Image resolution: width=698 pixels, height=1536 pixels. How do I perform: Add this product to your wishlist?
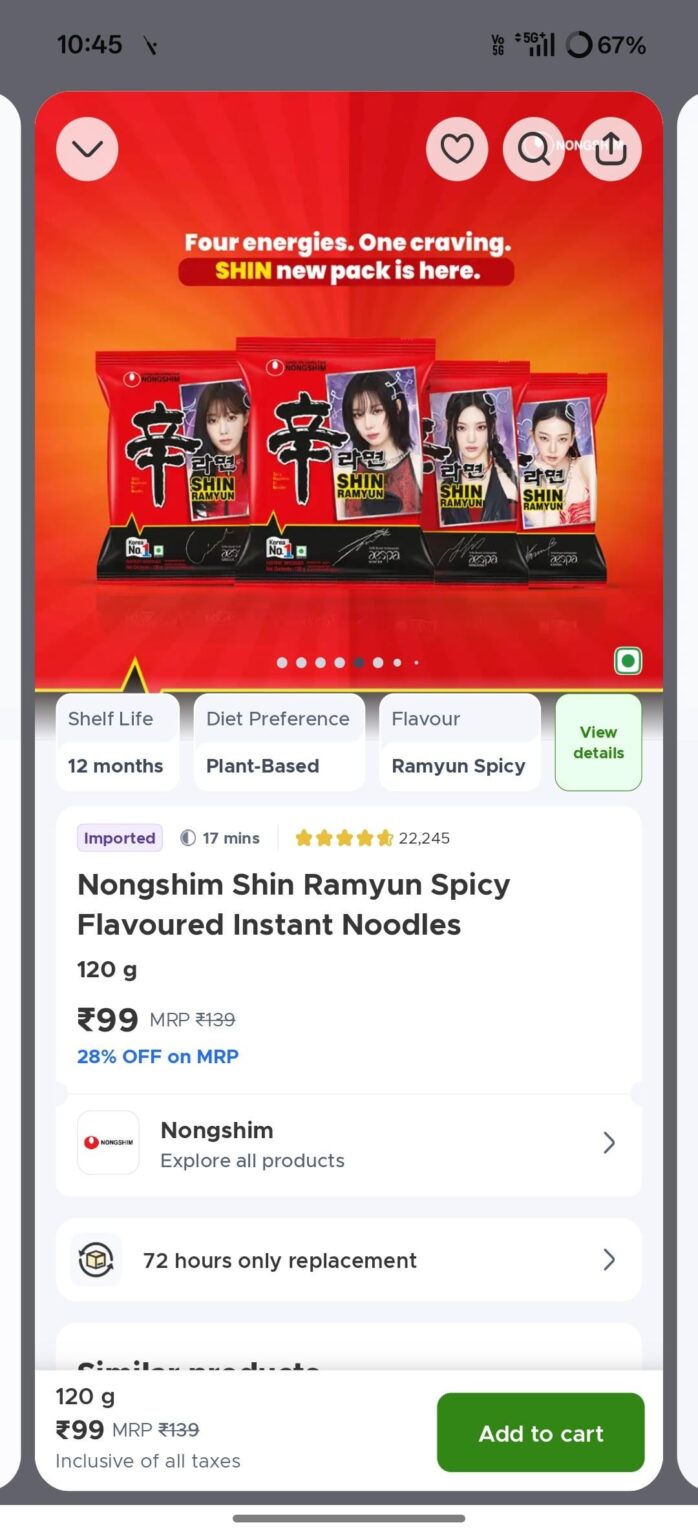457,150
